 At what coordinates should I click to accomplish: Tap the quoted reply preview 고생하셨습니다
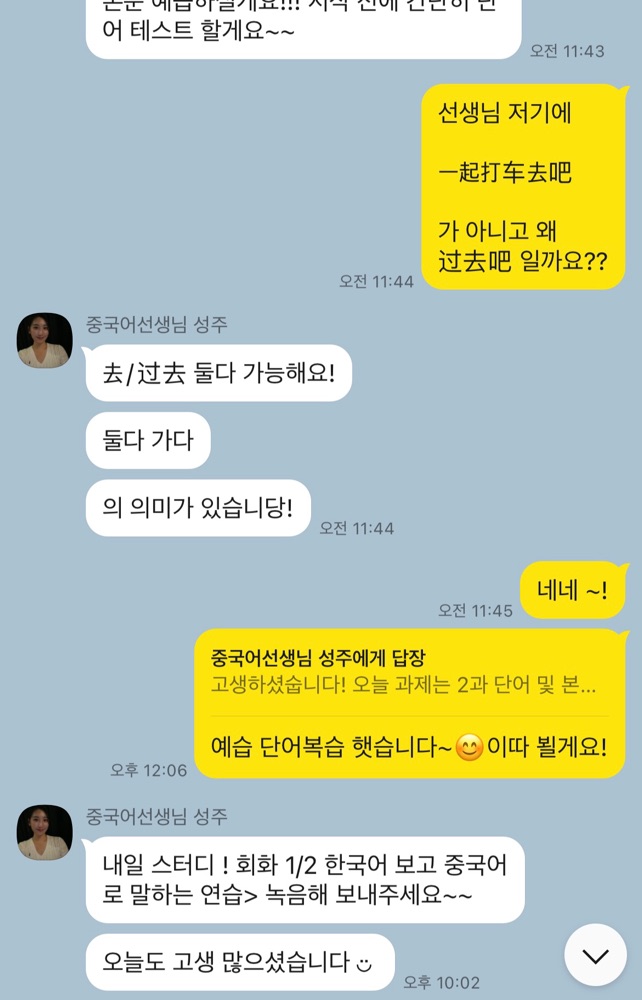pos(403,672)
